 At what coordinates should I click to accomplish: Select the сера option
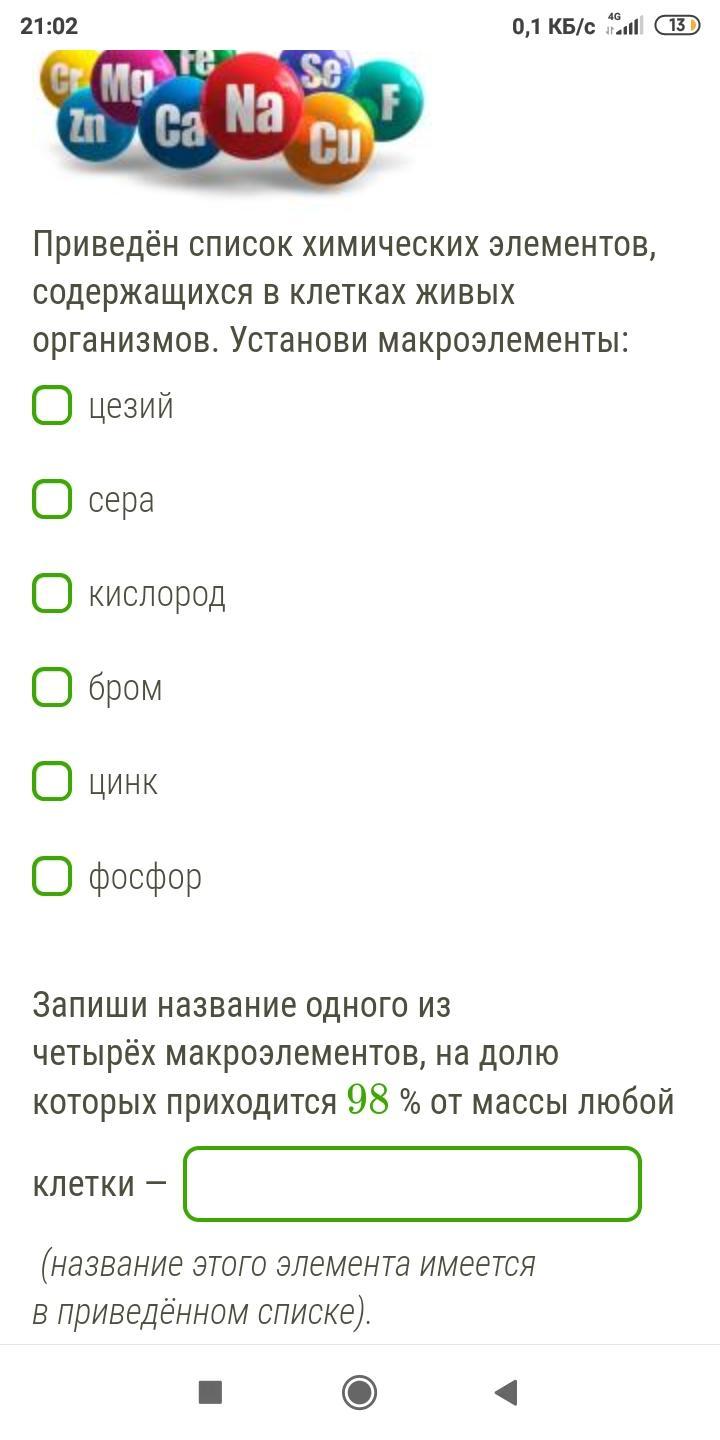click(52, 499)
